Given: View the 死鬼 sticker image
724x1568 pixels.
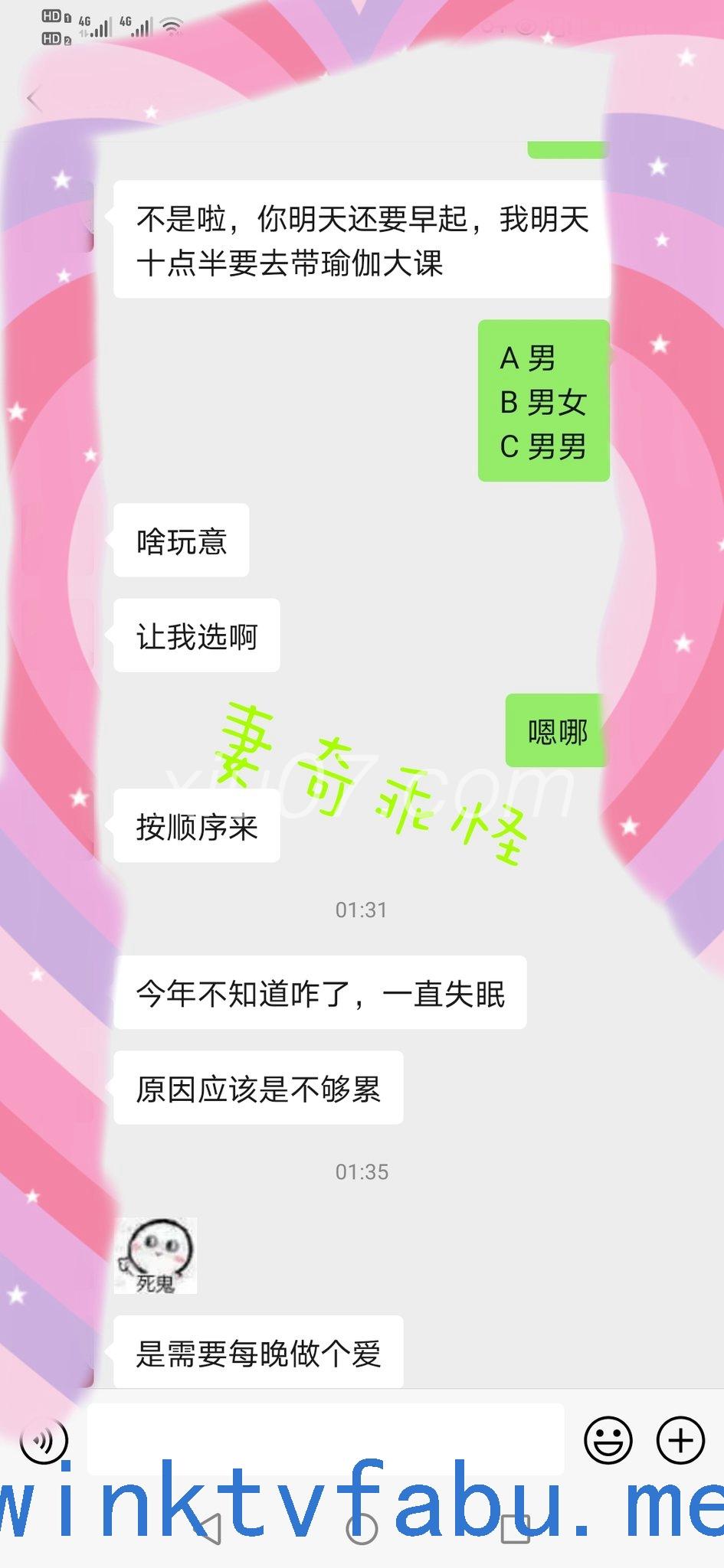Looking at the screenshot, I should 156,1256.
